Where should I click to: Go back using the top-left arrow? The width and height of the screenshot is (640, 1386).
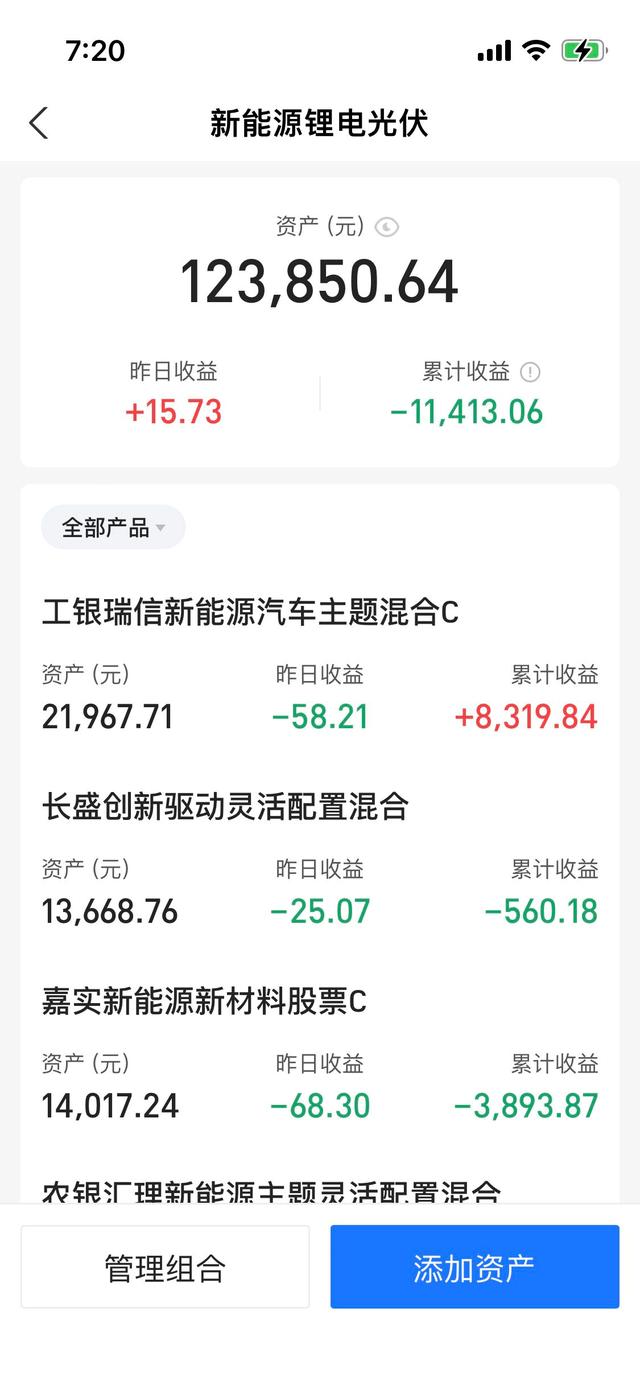(38, 123)
